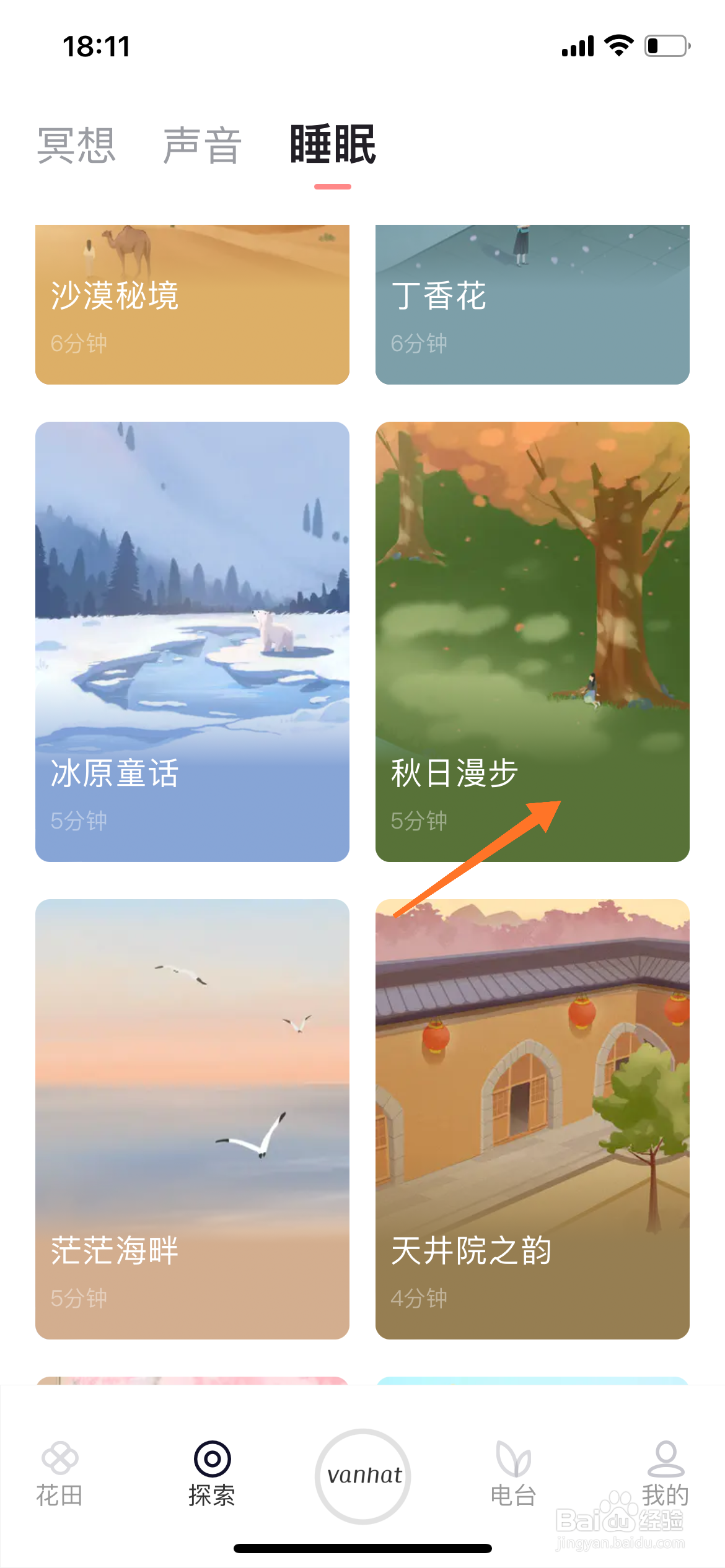Viewport: 725px width, 1568px height.
Task: Switch to the 声音 tab
Action: tap(200, 146)
